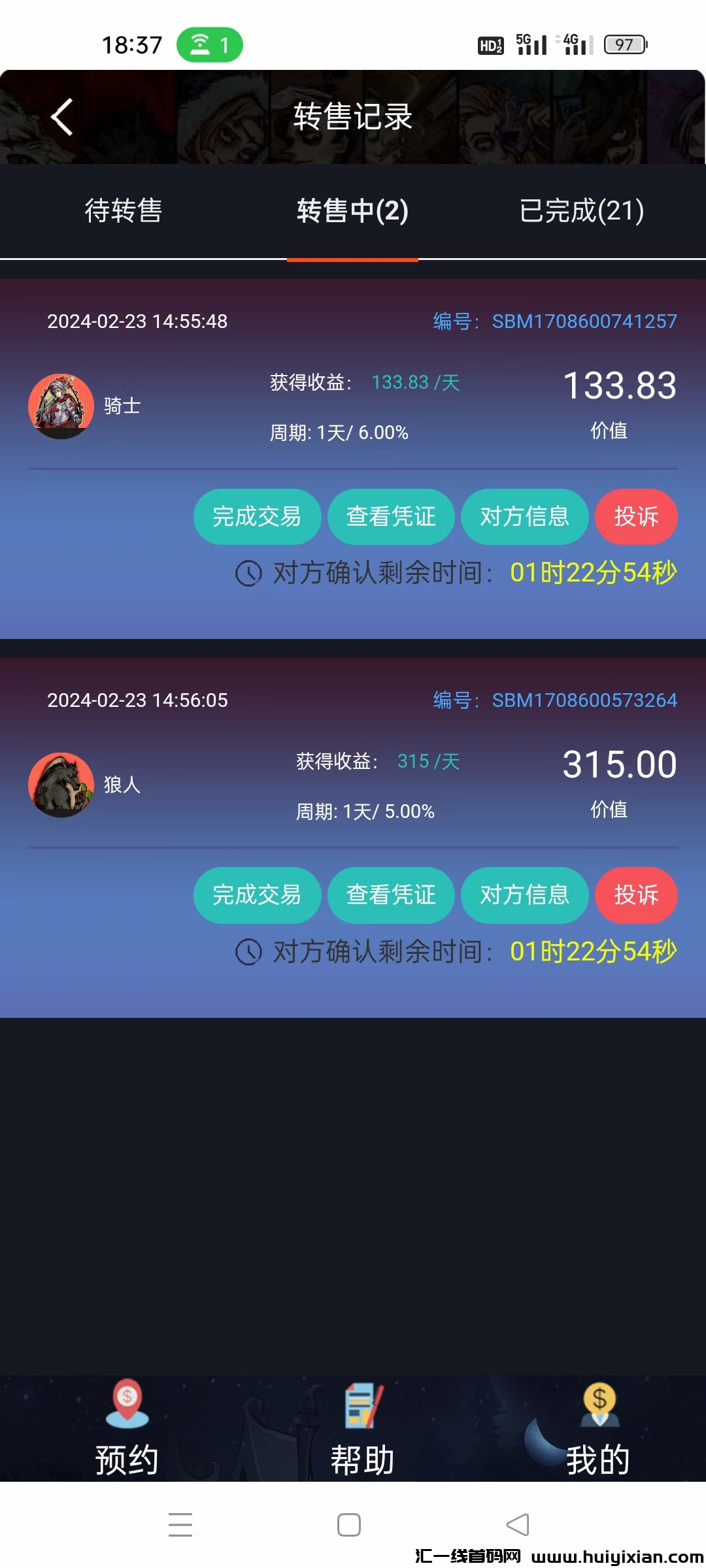
Task: Tap 完成交易 on the 狼人 order
Action: point(257,896)
